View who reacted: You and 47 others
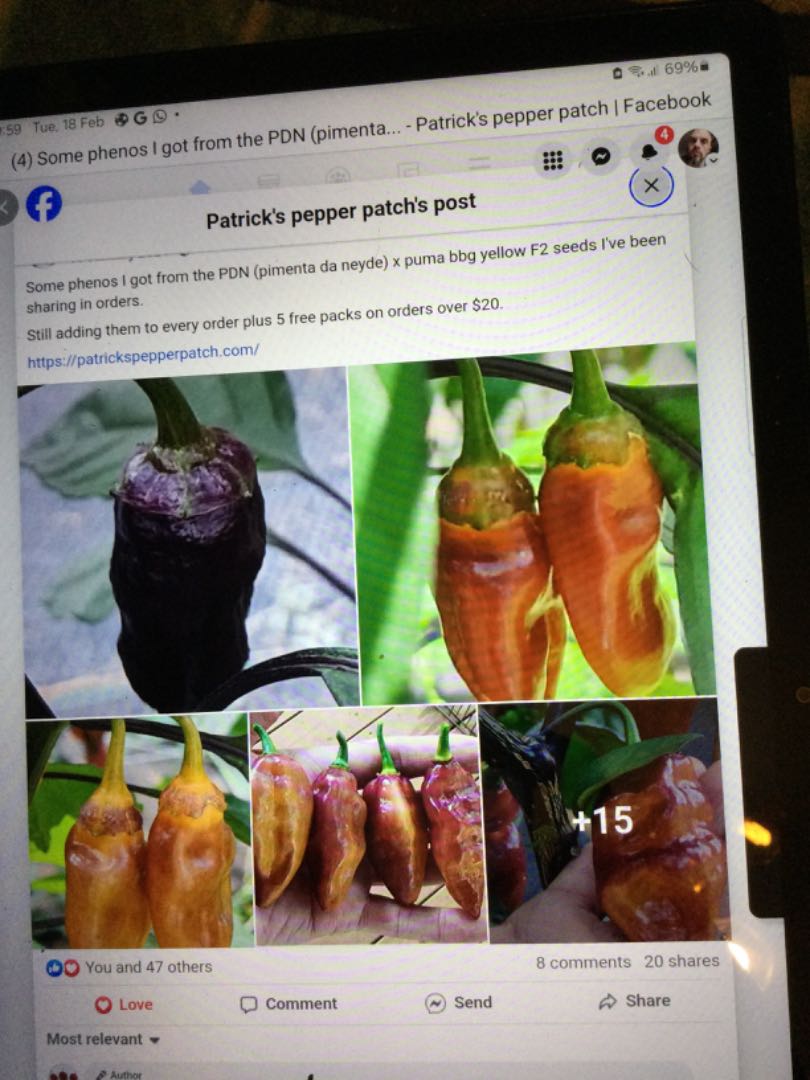Viewport: 810px width, 1080px height. [147, 967]
